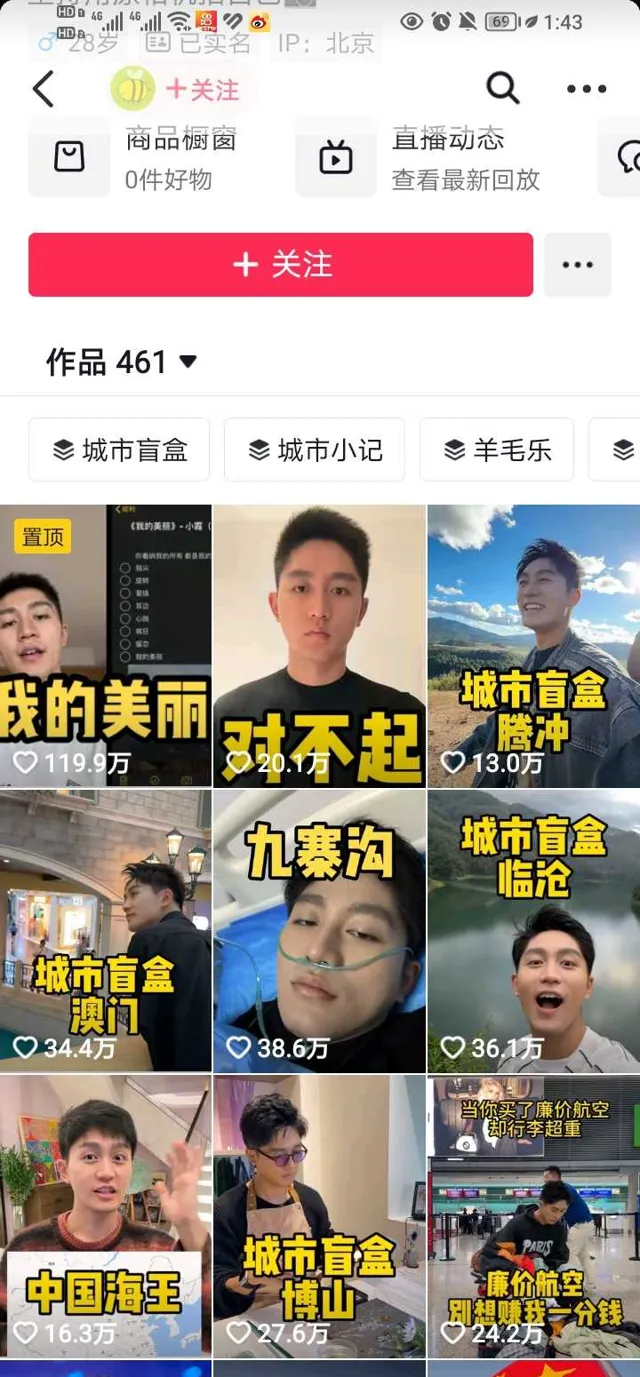Screen dimensions: 640x1377
Task: Open the 对不起 video
Action: 319,645
